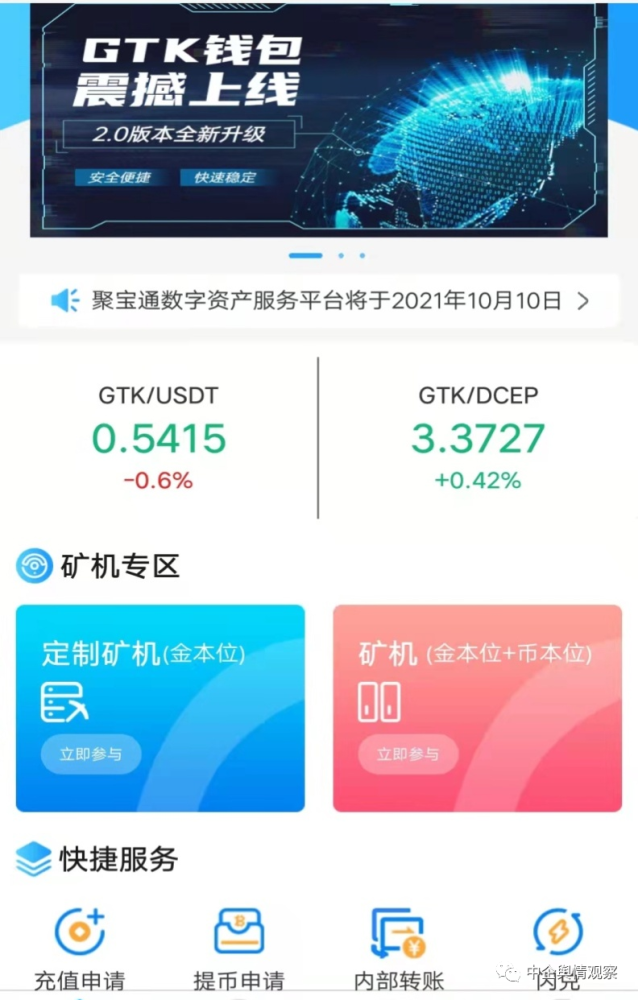
Task: View the GTK/USDT price pair
Action: point(159,438)
